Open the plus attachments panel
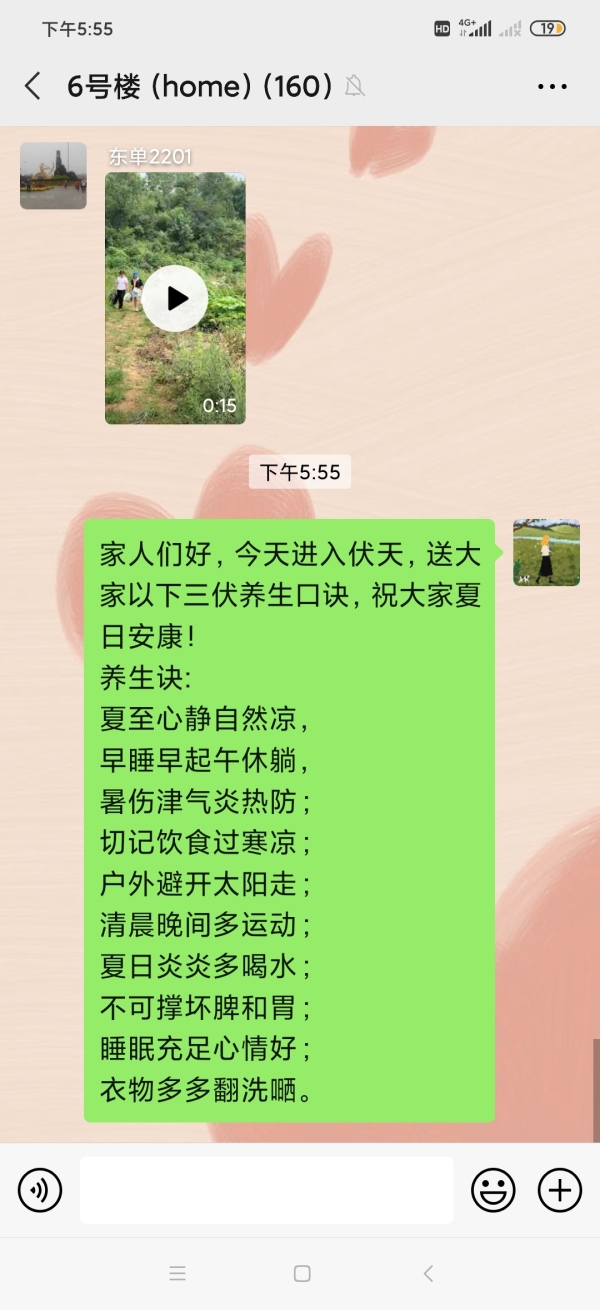 click(560, 1190)
